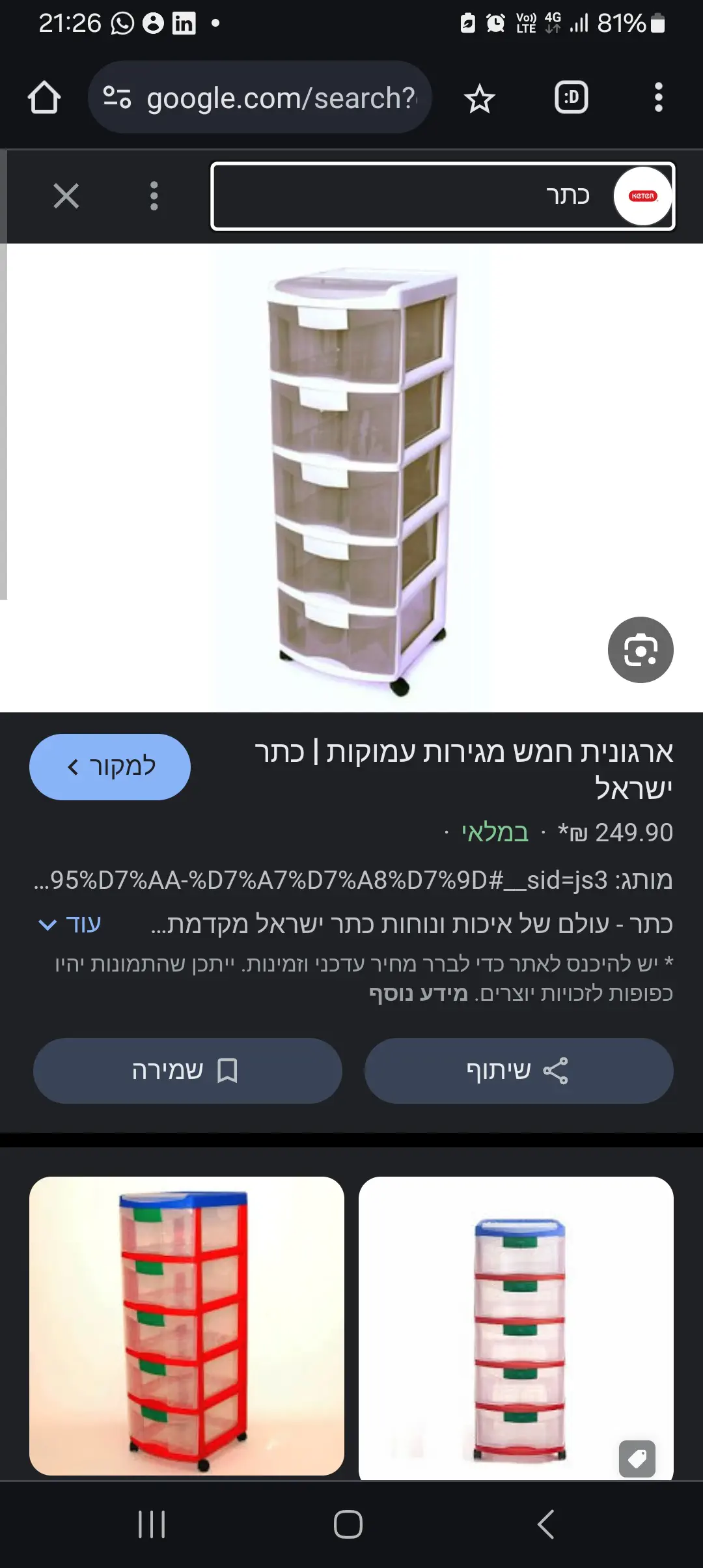Search this image with Google Lens

click(641, 650)
